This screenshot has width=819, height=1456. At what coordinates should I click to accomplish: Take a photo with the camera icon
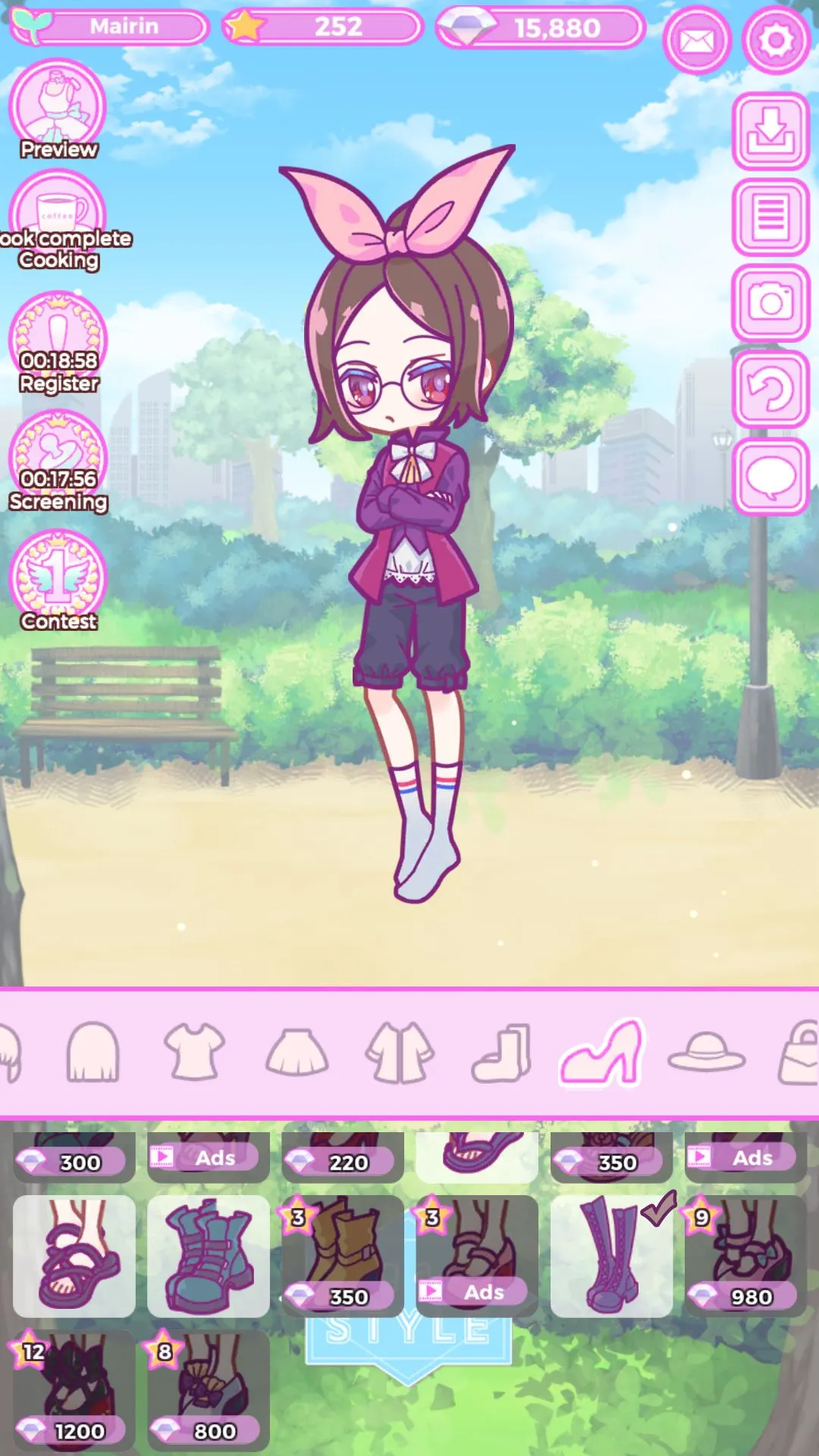[x=770, y=303]
